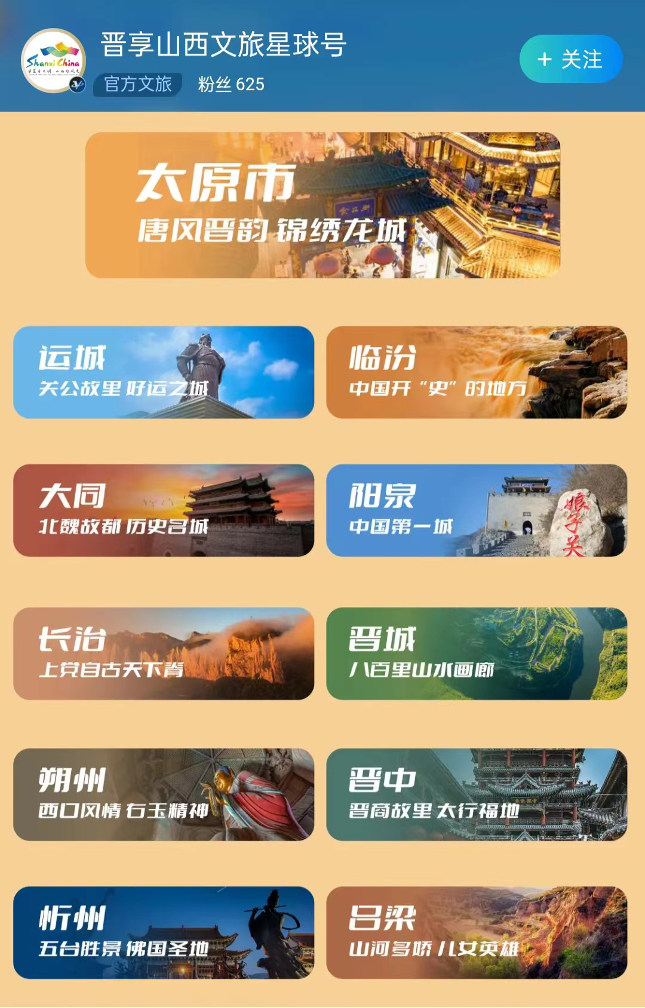This screenshot has height=1008, width=645.
Task: View the 大同 city card
Action: coord(163,510)
